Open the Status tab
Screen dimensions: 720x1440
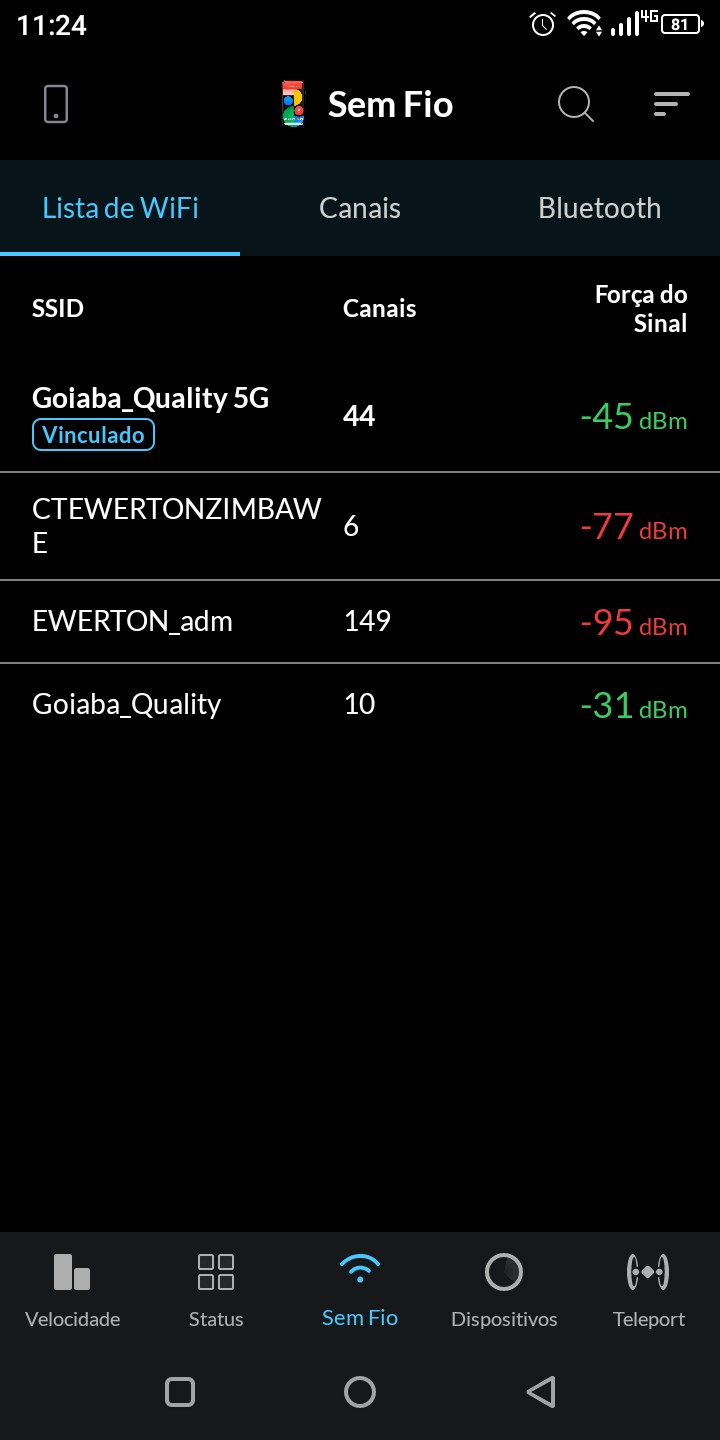coord(216,1290)
